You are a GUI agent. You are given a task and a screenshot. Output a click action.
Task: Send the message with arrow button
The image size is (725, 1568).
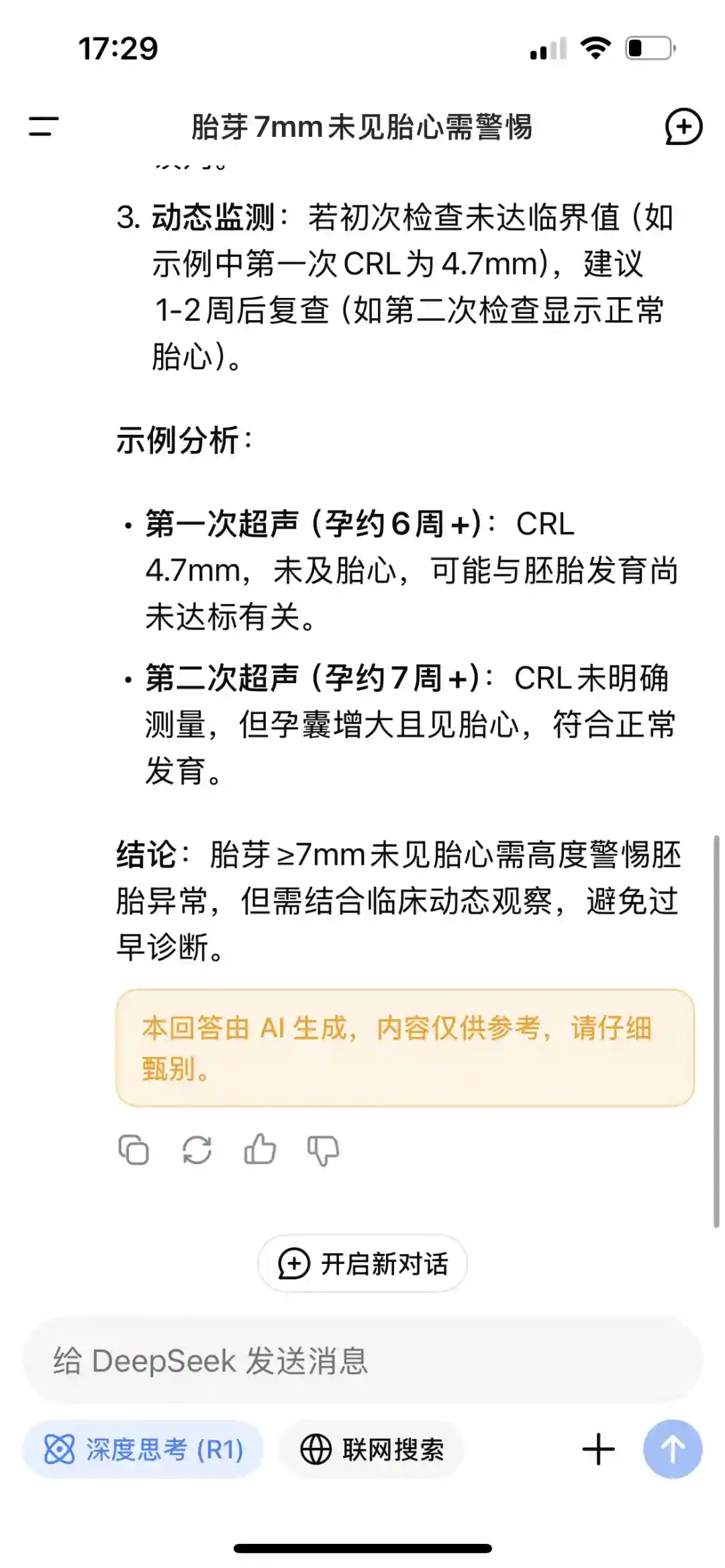coord(673,1449)
